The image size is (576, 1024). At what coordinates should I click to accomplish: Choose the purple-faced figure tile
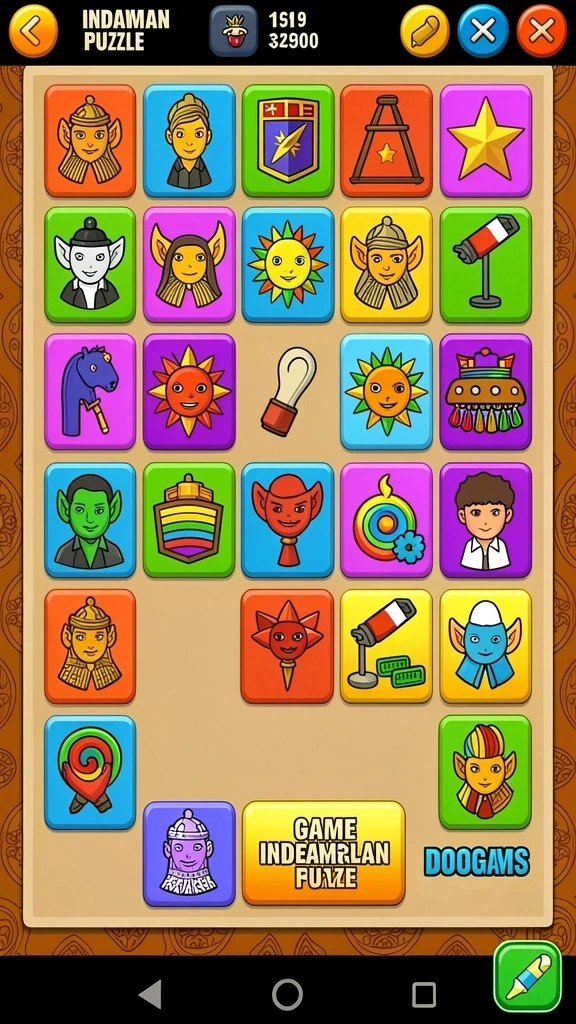189,854
